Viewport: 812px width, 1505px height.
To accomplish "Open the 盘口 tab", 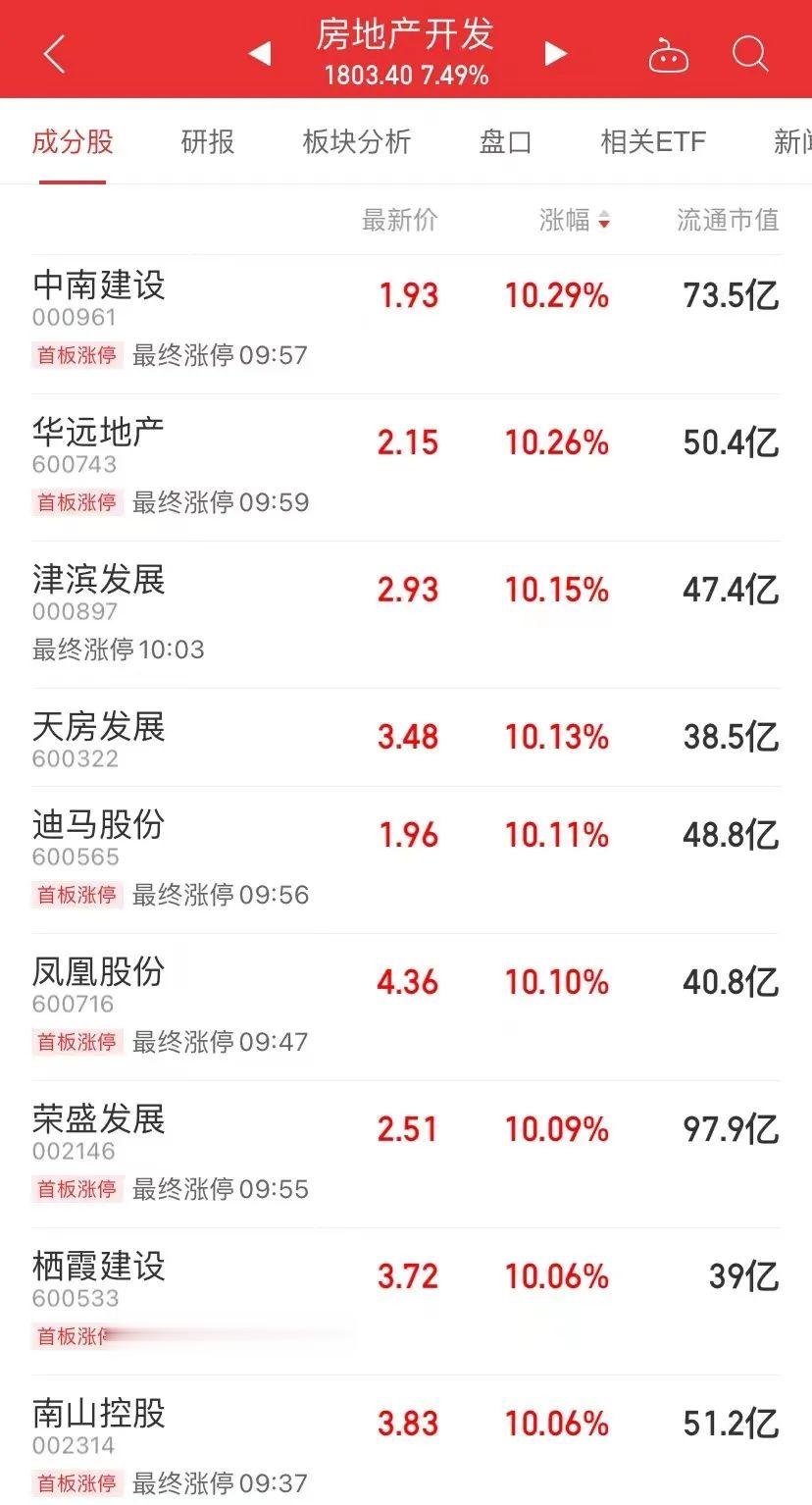I will point(506,142).
